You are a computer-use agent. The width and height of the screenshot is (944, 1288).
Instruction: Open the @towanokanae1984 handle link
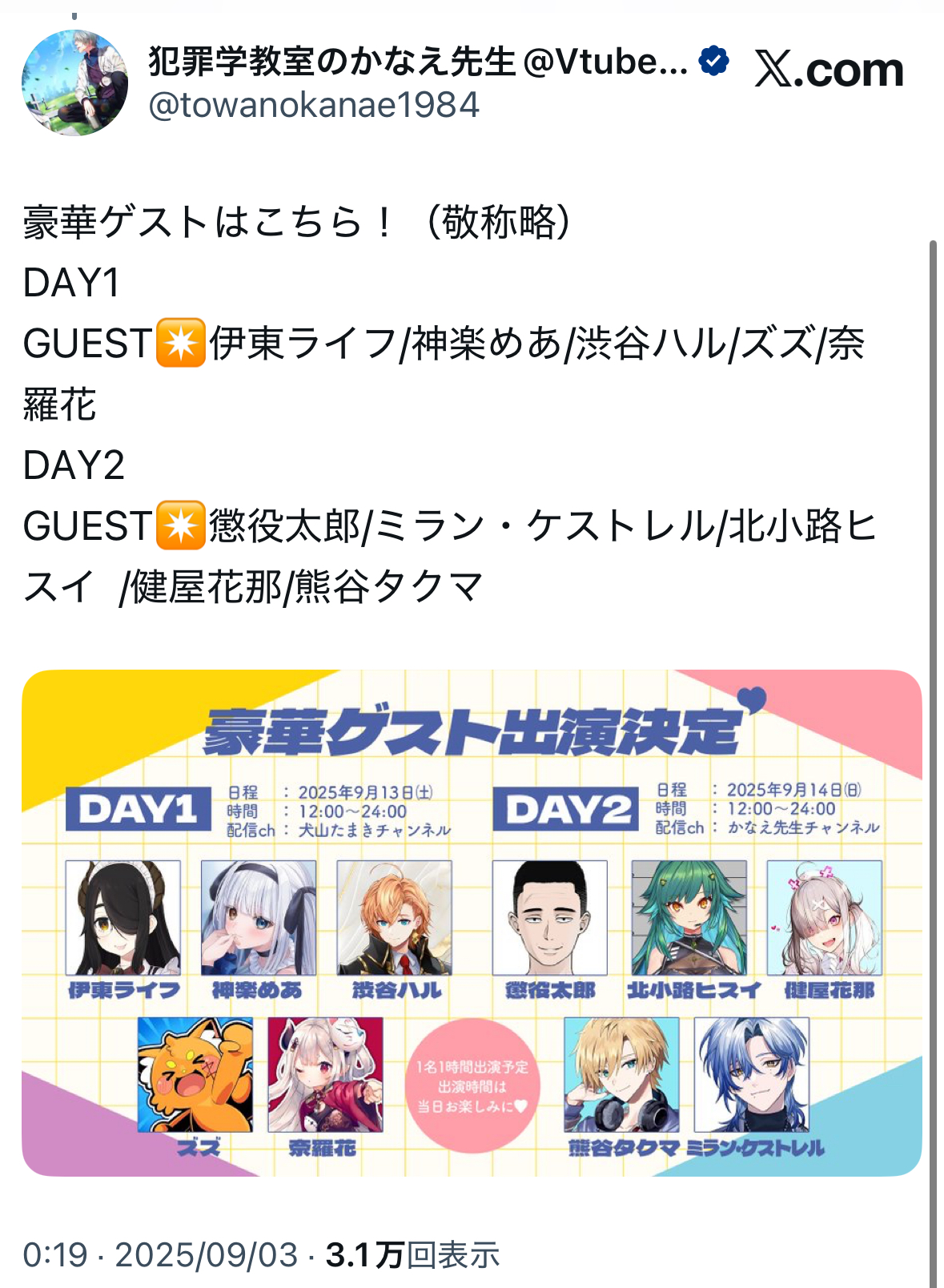pyautogui.click(x=314, y=106)
